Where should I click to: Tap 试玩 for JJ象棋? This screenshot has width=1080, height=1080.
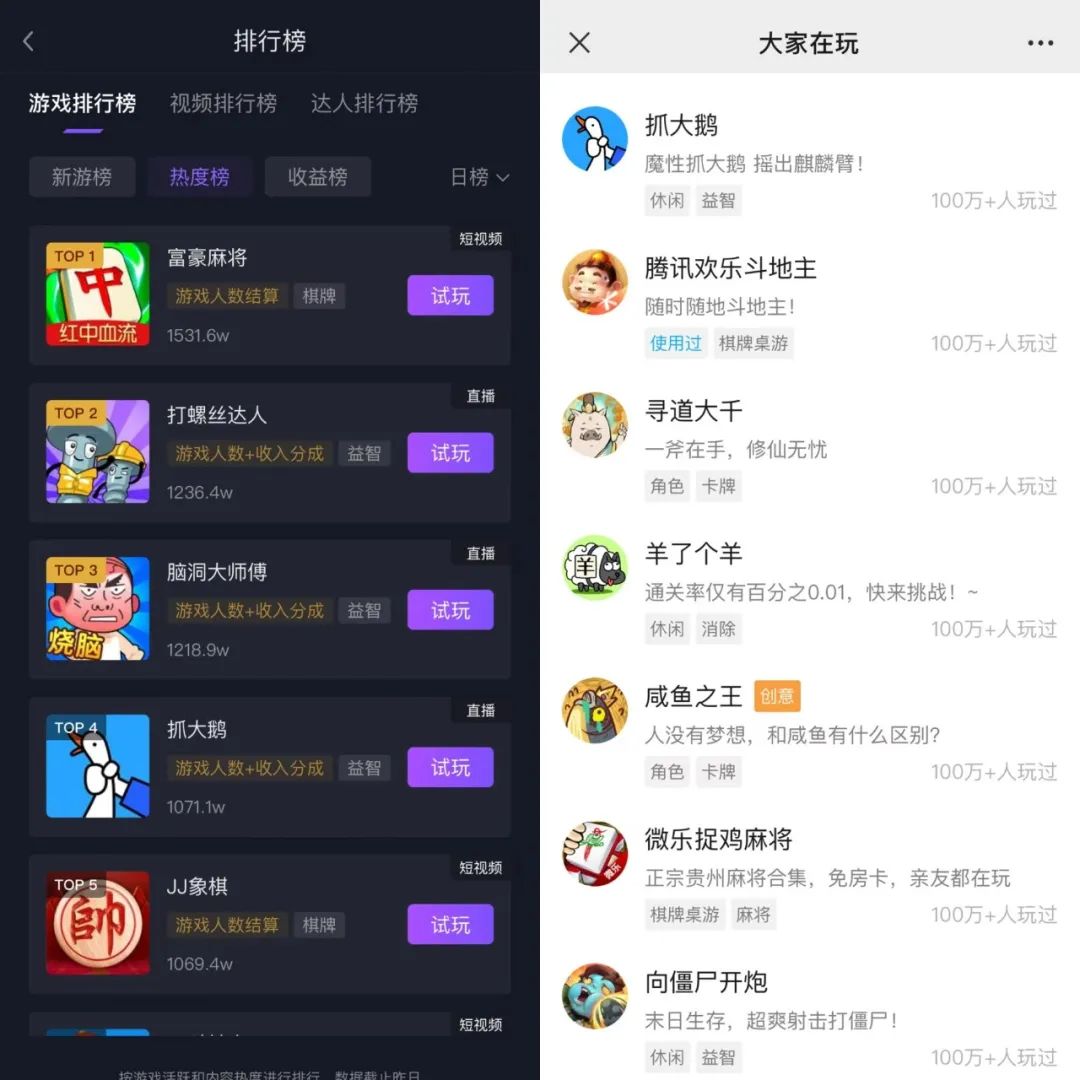click(x=450, y=924)
